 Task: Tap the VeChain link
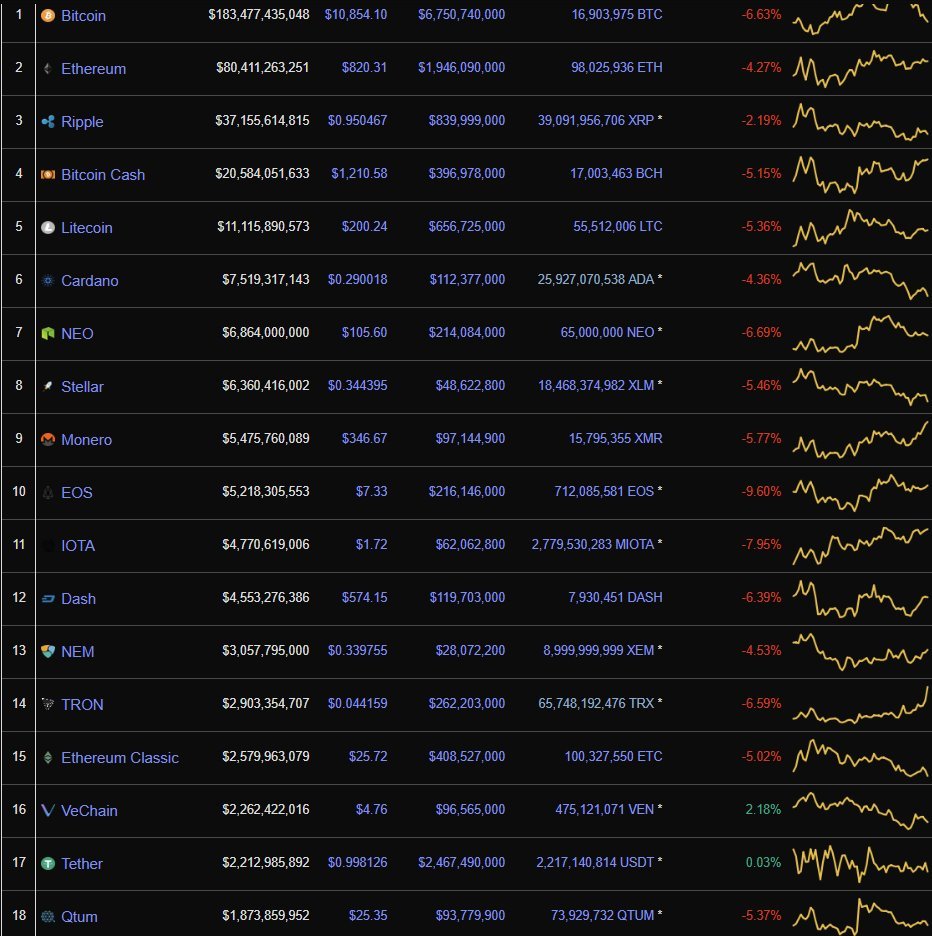click(89, 811)
